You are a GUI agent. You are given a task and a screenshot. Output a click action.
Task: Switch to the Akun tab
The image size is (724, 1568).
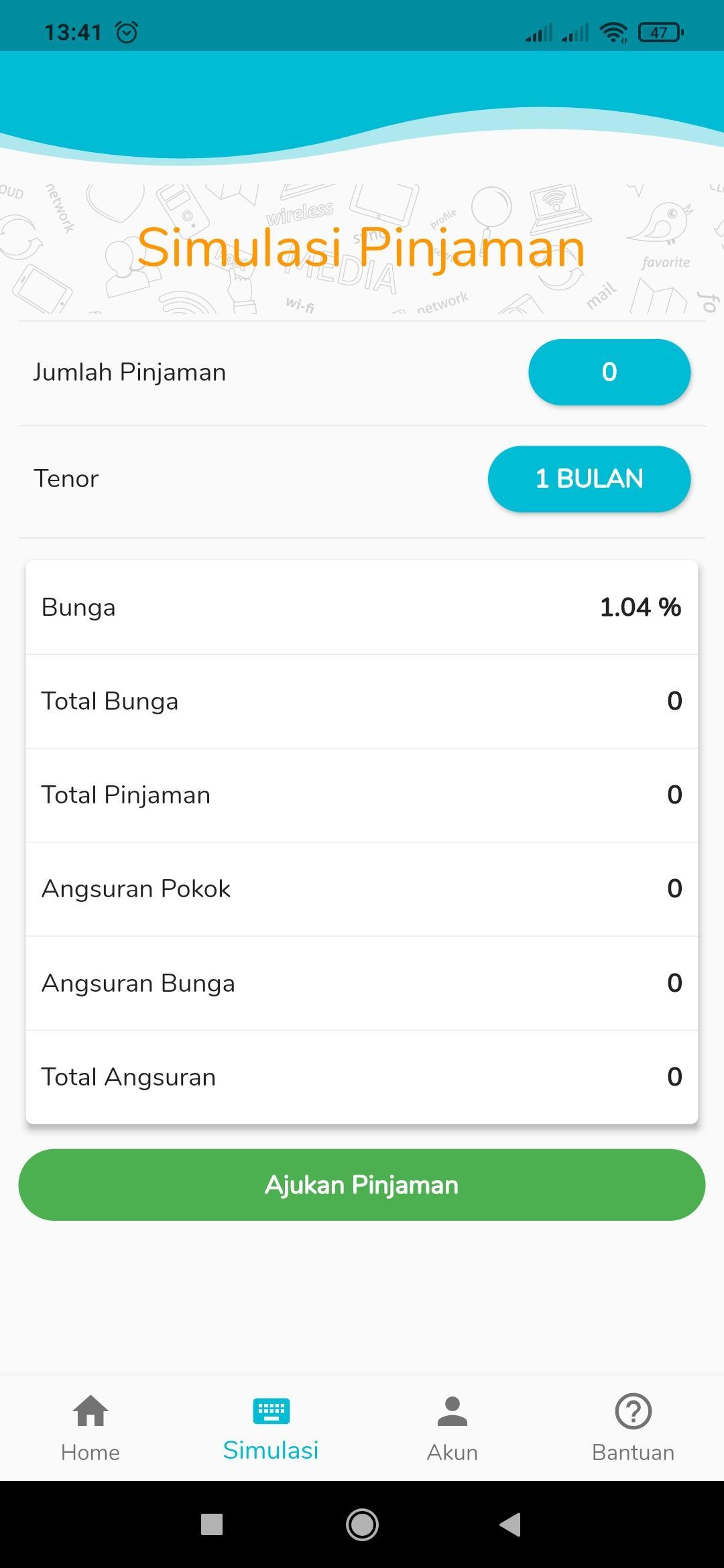point(452,1428)
